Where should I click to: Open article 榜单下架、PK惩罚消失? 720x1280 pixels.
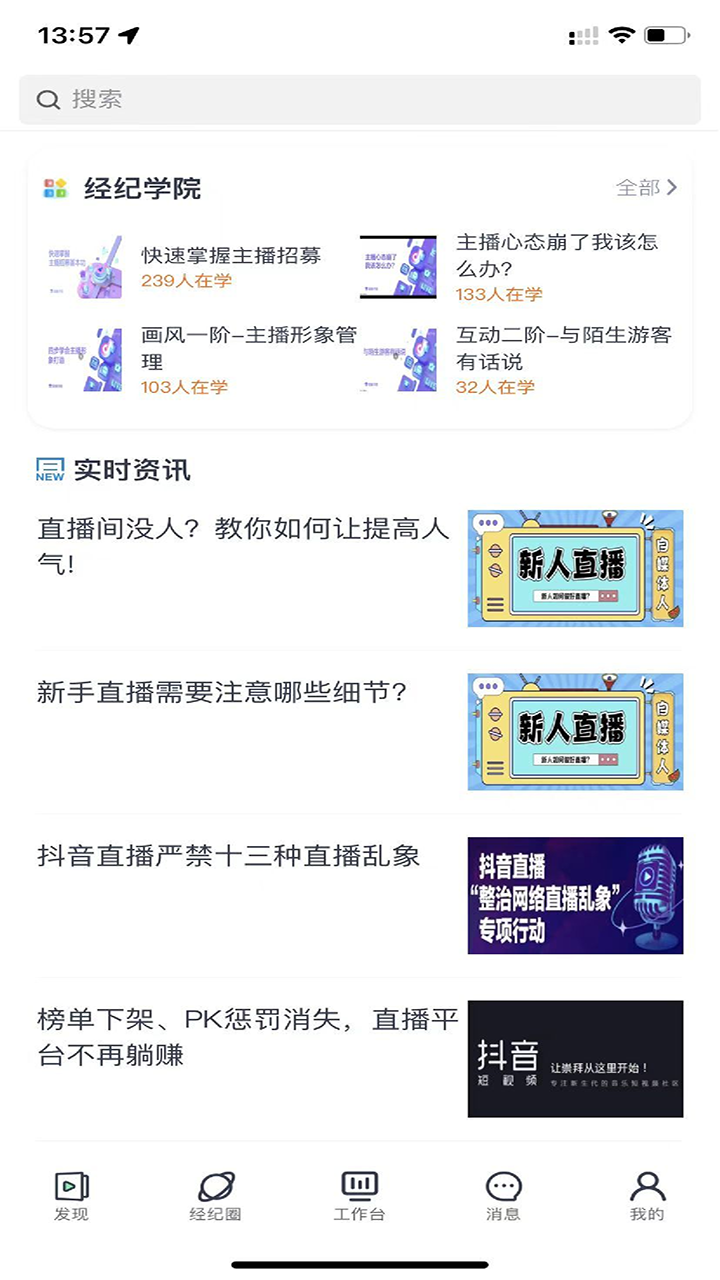click(360, 1058)
